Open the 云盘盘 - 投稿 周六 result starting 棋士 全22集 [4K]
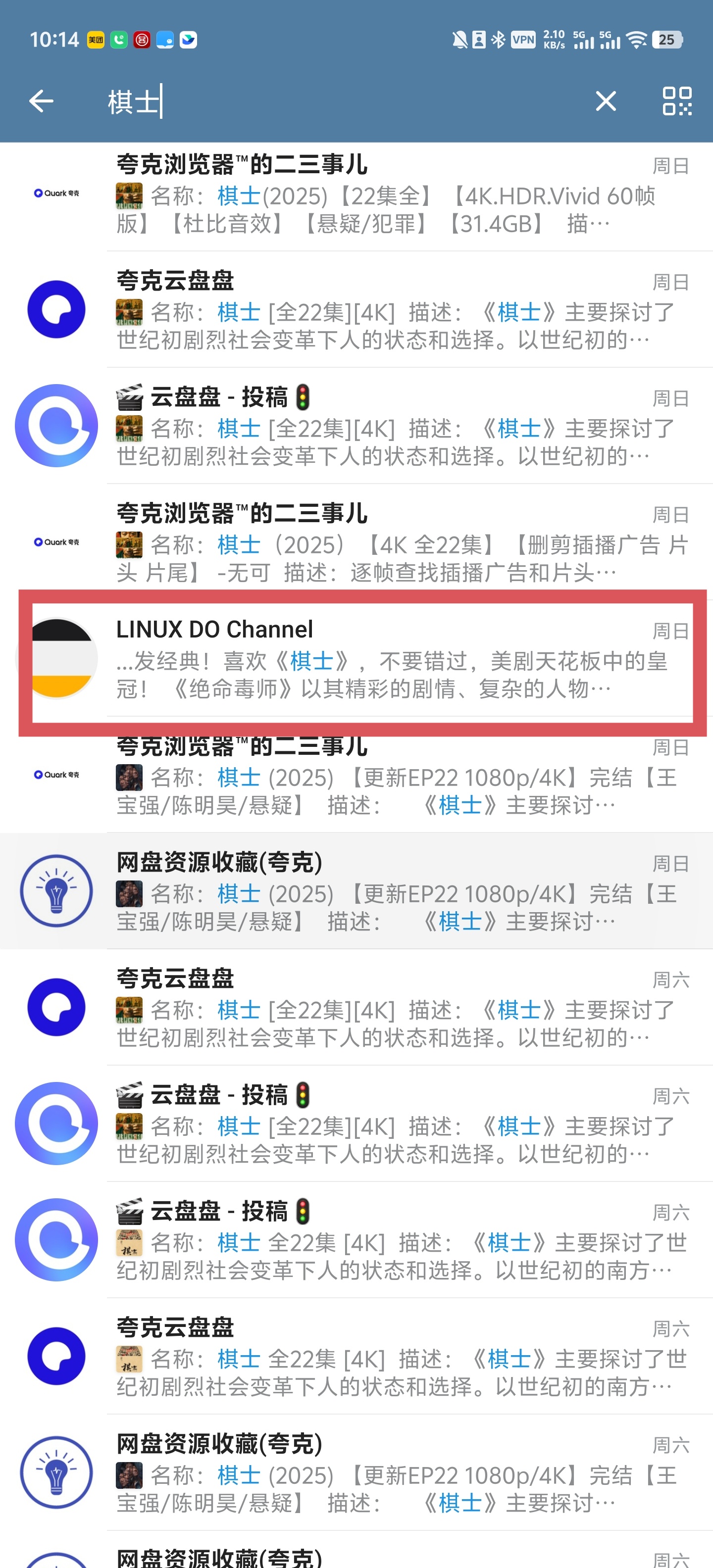The height and width of the screenshot is (1568, 713). [356, 1239]
